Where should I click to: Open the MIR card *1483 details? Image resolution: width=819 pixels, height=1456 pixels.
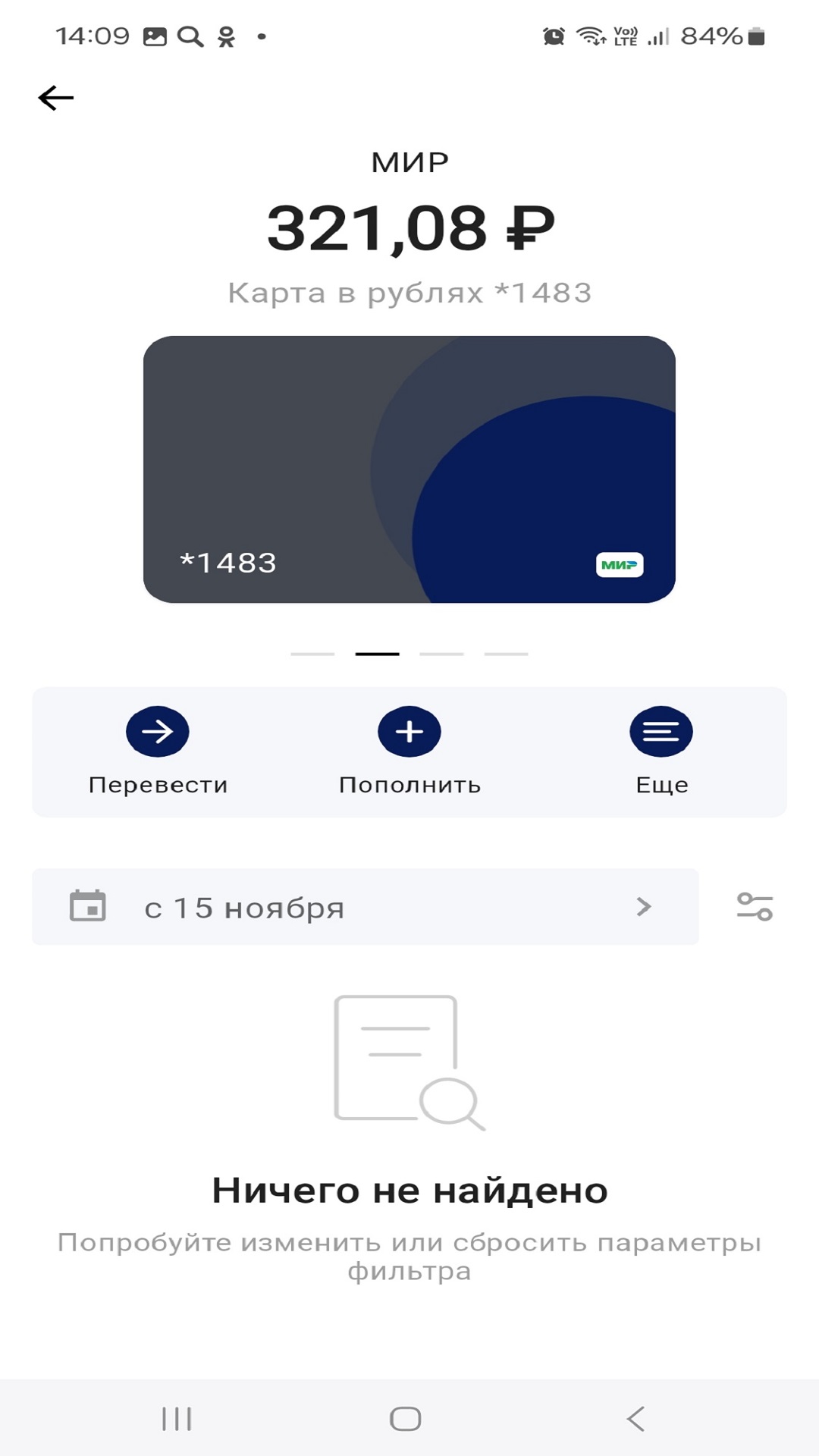click(x=409, y=469)
